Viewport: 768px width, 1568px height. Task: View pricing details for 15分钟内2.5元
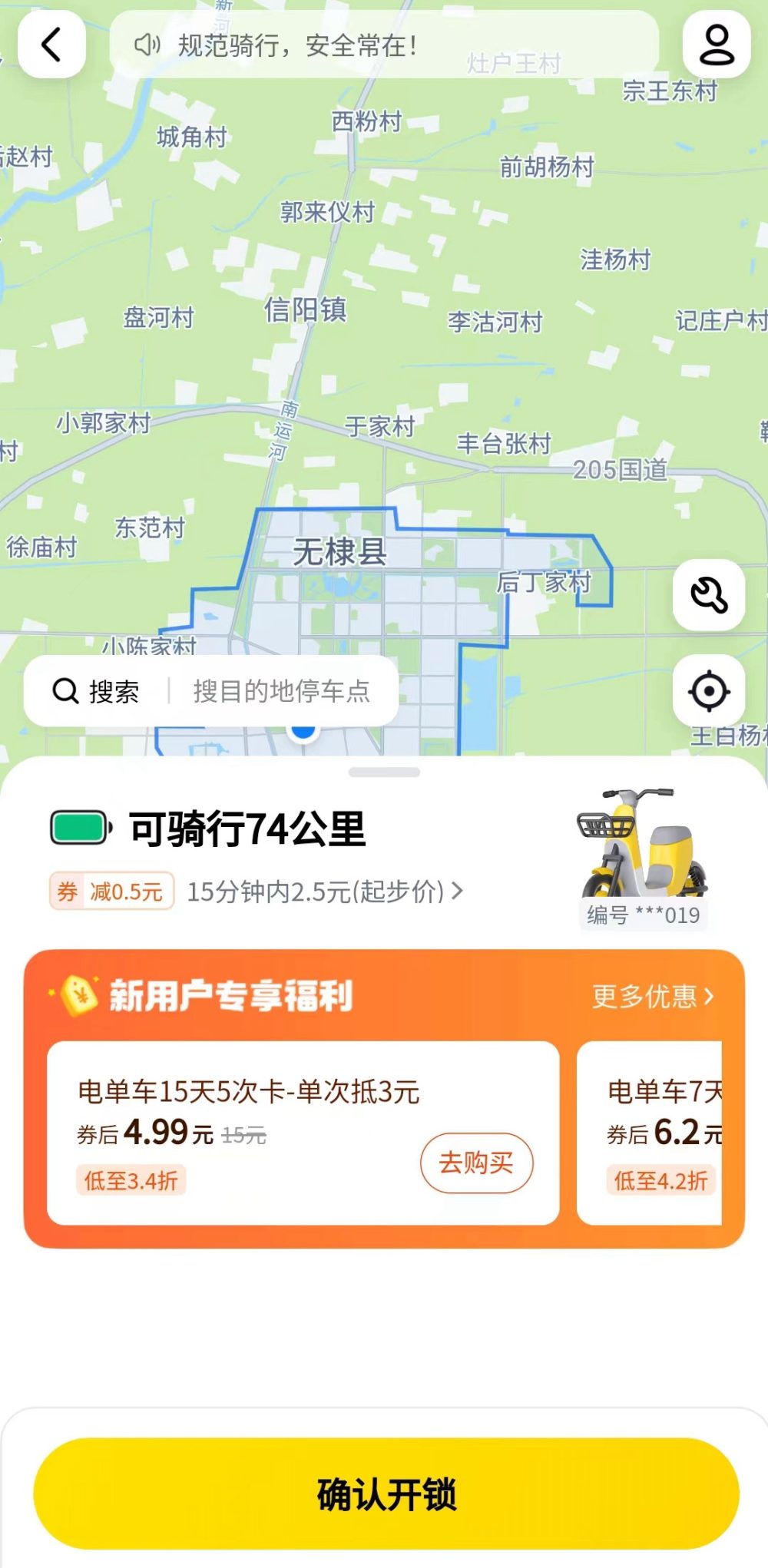coord(324,892)
